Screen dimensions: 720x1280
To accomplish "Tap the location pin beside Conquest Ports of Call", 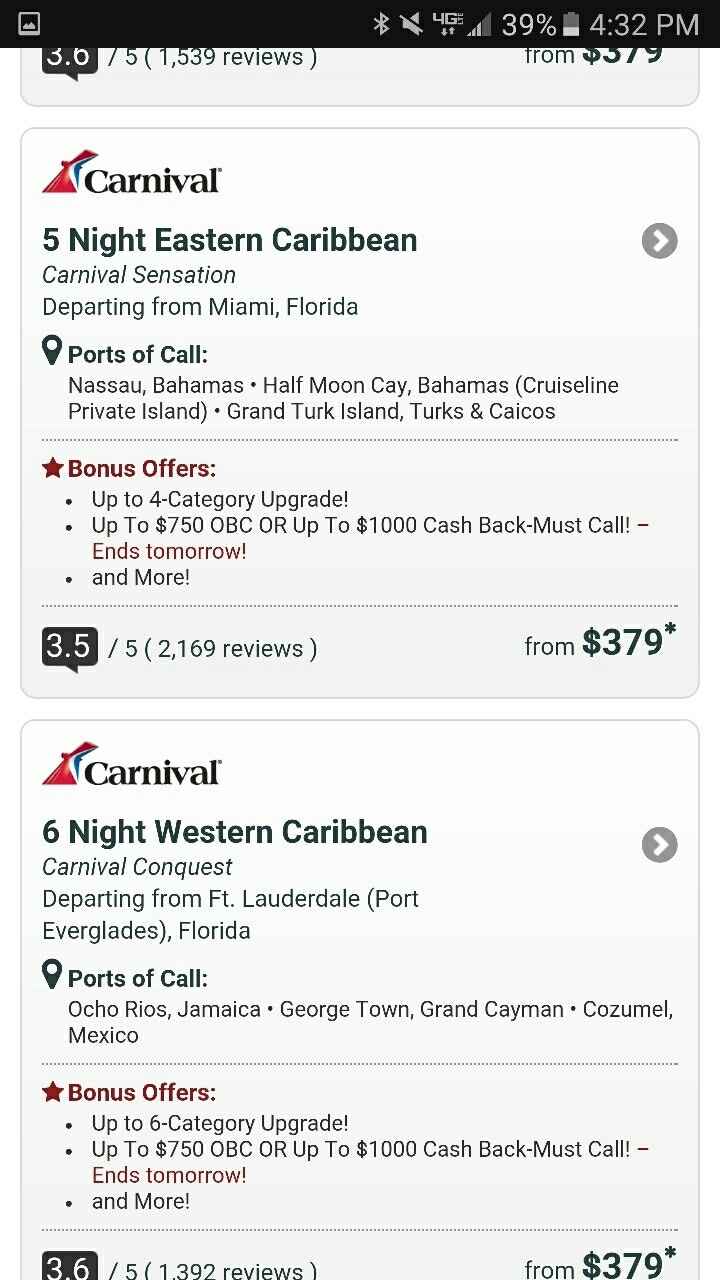I will (x=52, y=973).
